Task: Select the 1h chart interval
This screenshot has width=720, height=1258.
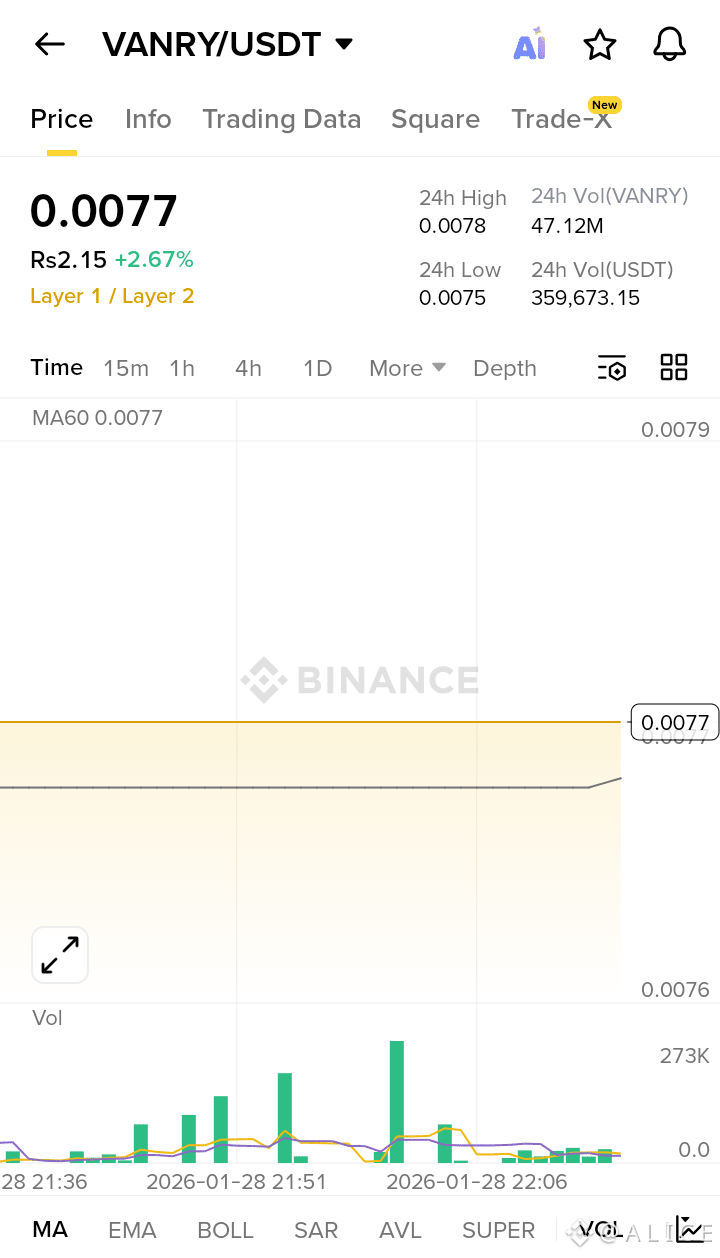Action: [182, 368]
